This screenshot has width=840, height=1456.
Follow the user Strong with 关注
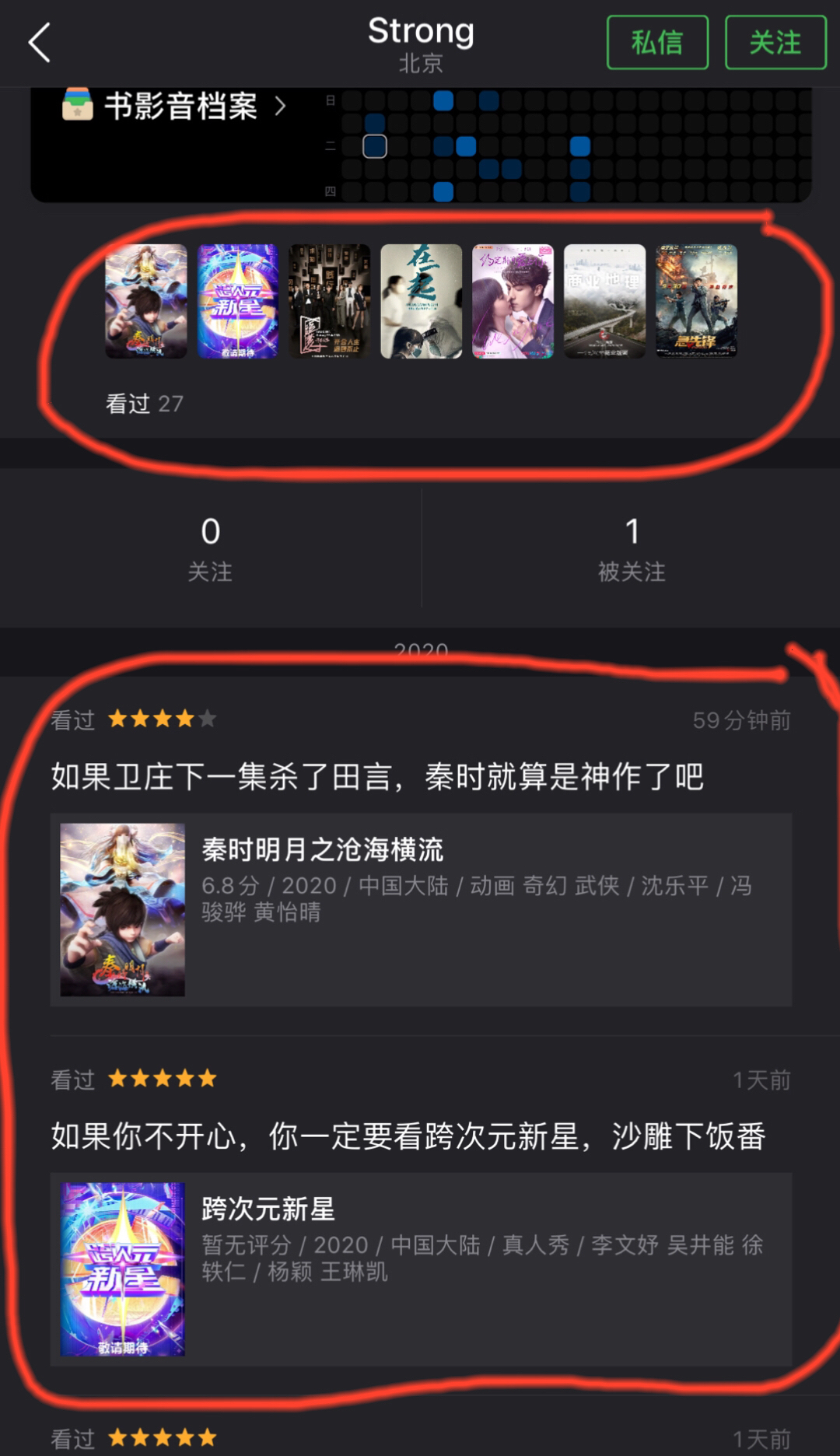(x=775, y=43)
